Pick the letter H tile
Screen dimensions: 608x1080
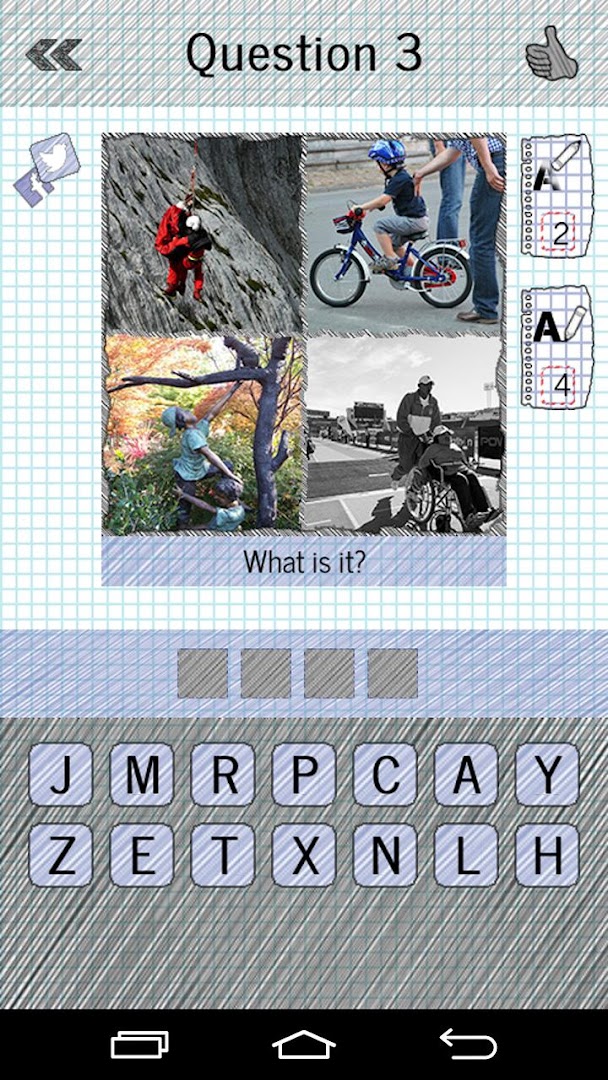(547, 856)
